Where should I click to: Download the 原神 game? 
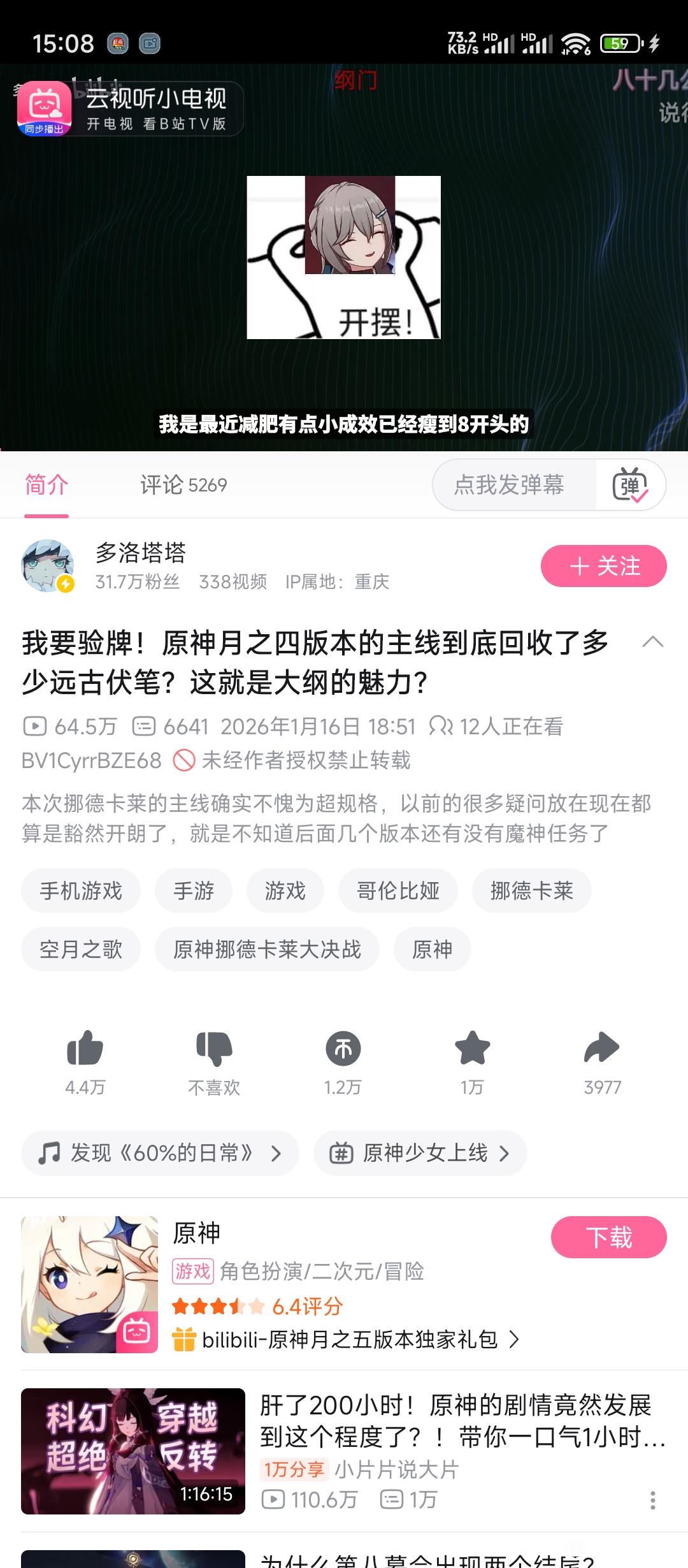(608, 1237)
